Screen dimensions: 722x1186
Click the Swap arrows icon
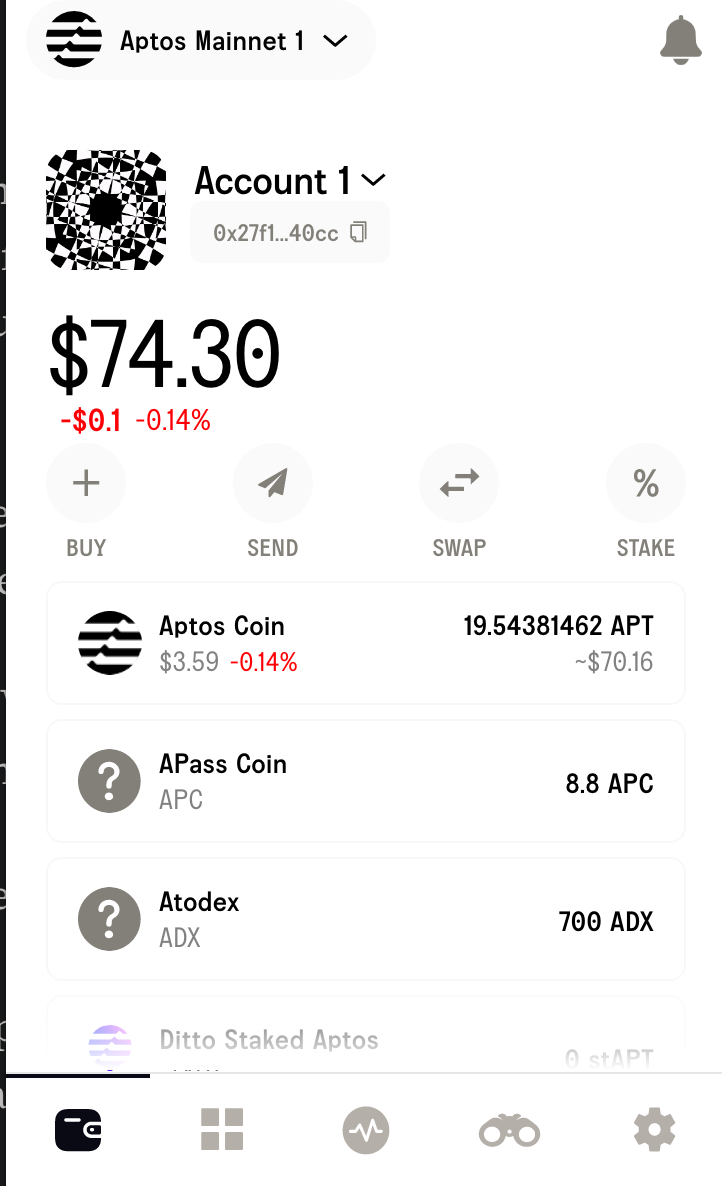(459, 483)
